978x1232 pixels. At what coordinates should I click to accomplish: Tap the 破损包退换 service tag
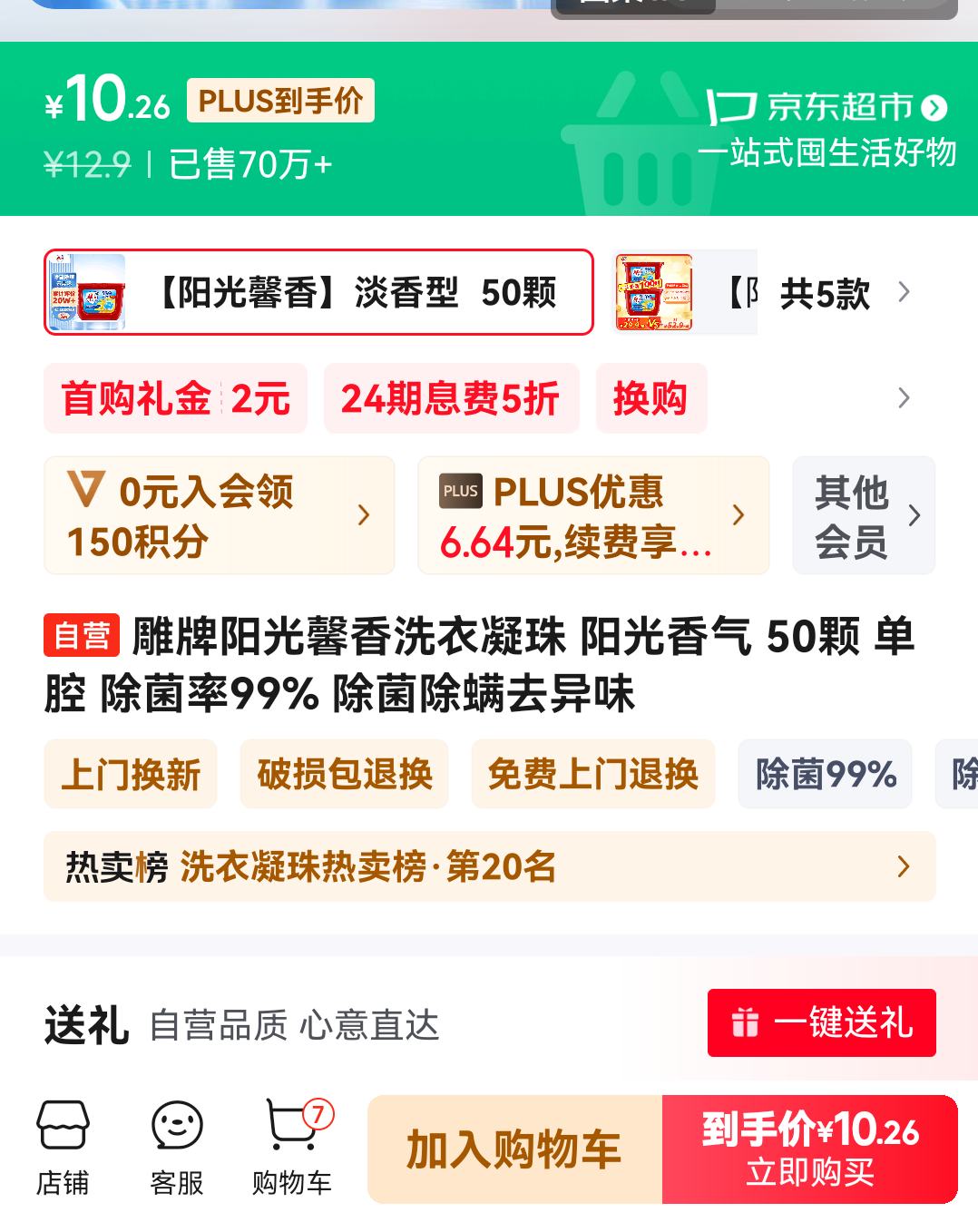[345, 774]
